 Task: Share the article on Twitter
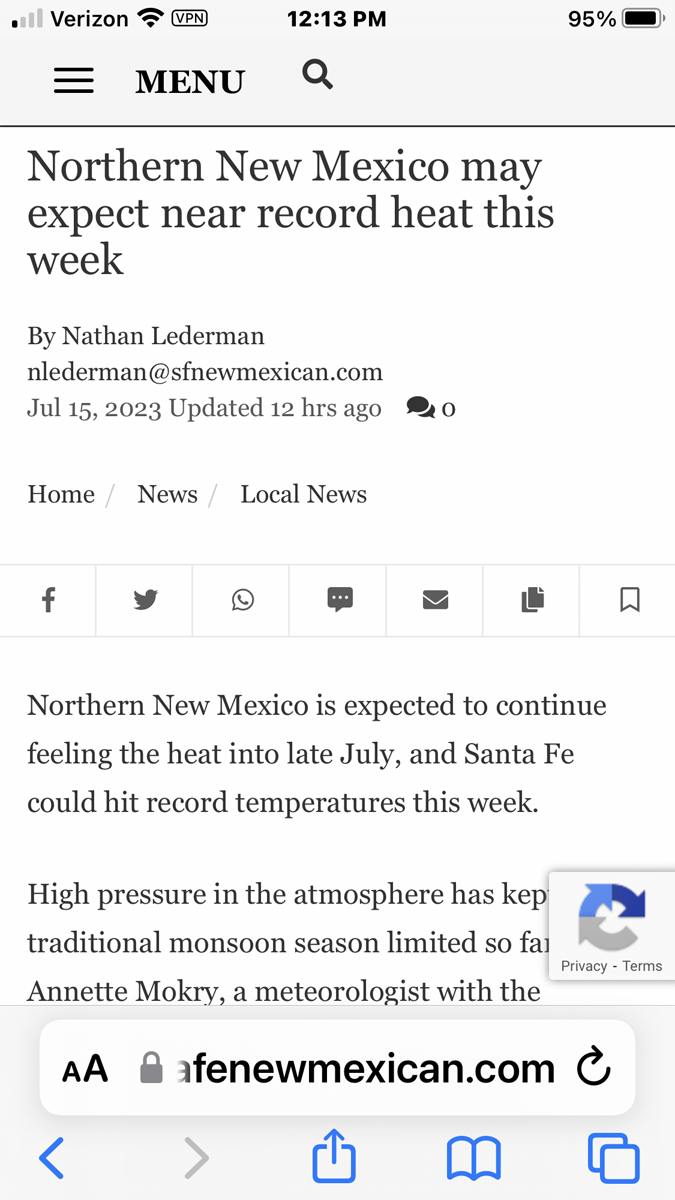pyautogui.click(x=145, y=600)
